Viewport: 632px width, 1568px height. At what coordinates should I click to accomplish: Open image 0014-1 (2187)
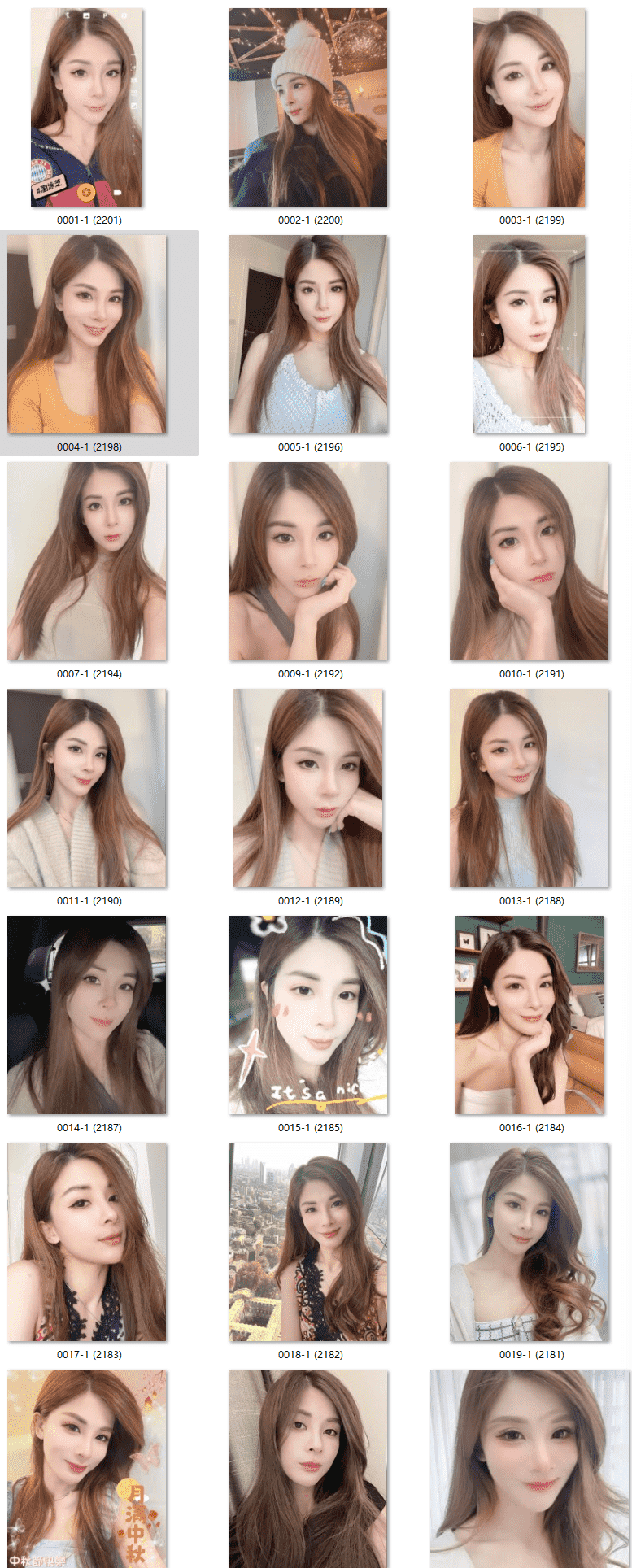coord(87,1015)
